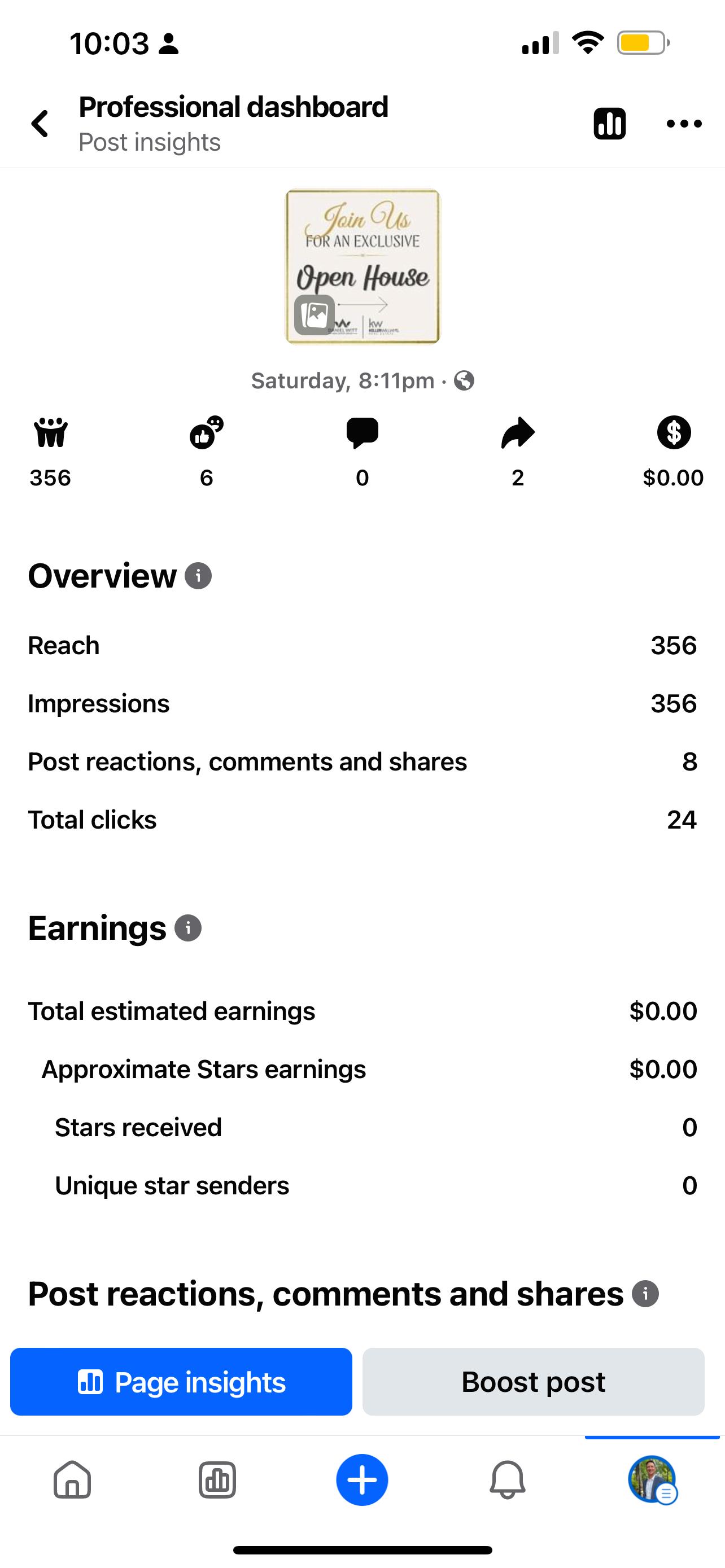Tap the Boost post button
725x1568 pixels.
(533, 1382)
